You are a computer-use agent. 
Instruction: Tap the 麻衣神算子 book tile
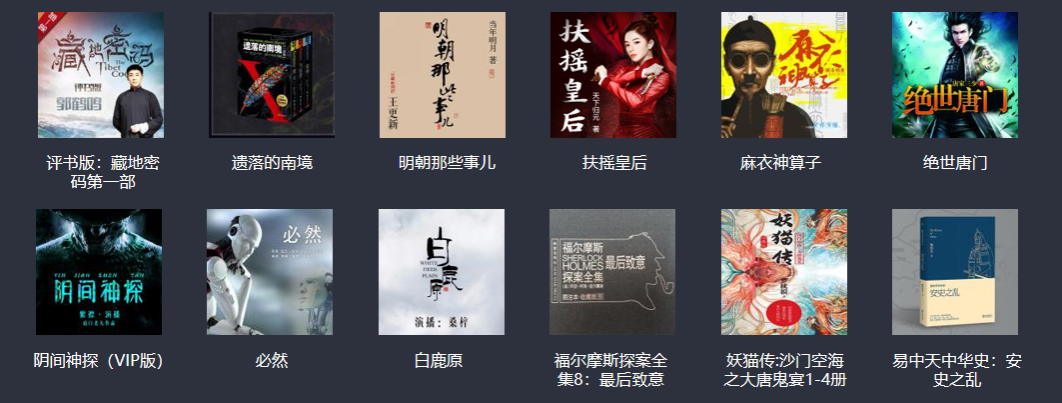[x=785, y=75]
